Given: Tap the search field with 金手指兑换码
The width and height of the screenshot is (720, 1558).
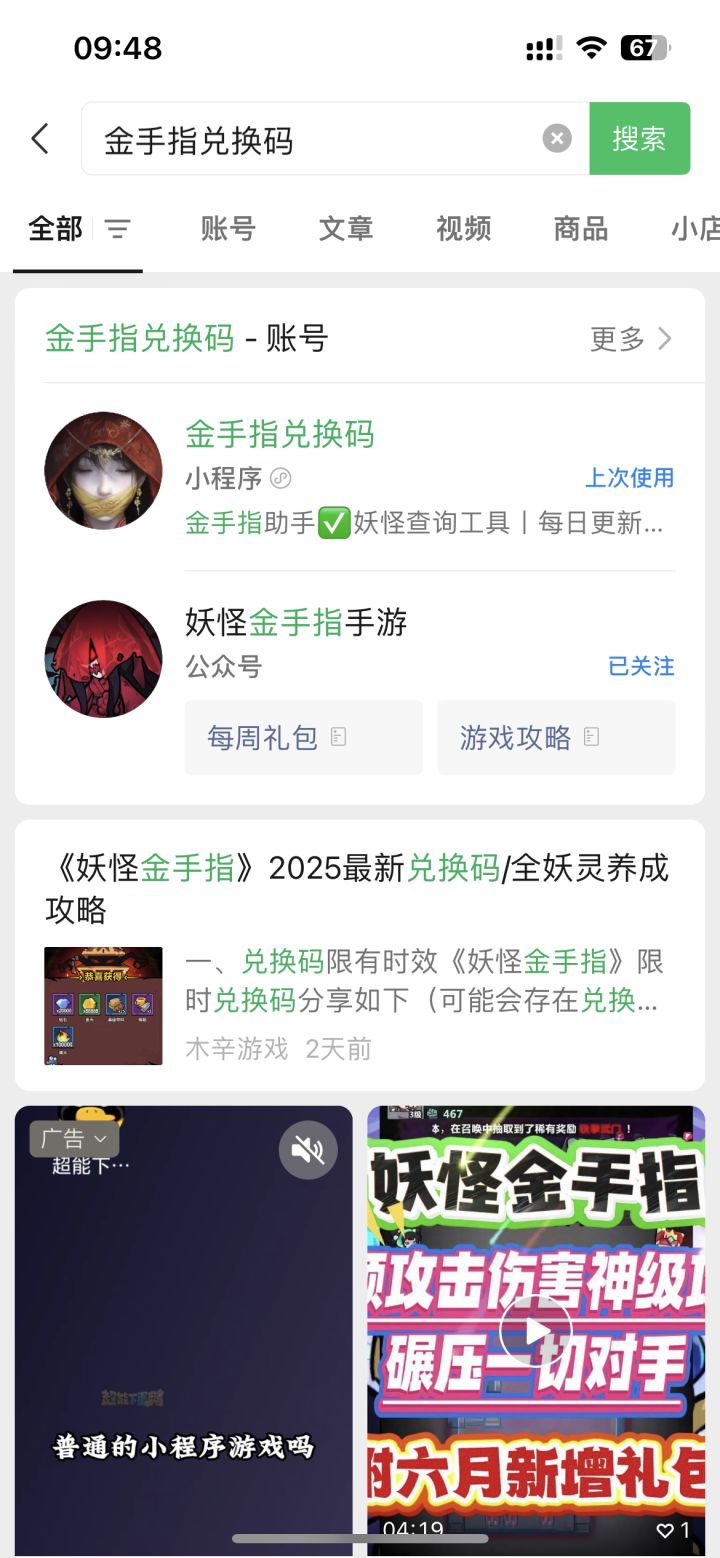Looking at the screenshot, I should (x=310, y=139).
